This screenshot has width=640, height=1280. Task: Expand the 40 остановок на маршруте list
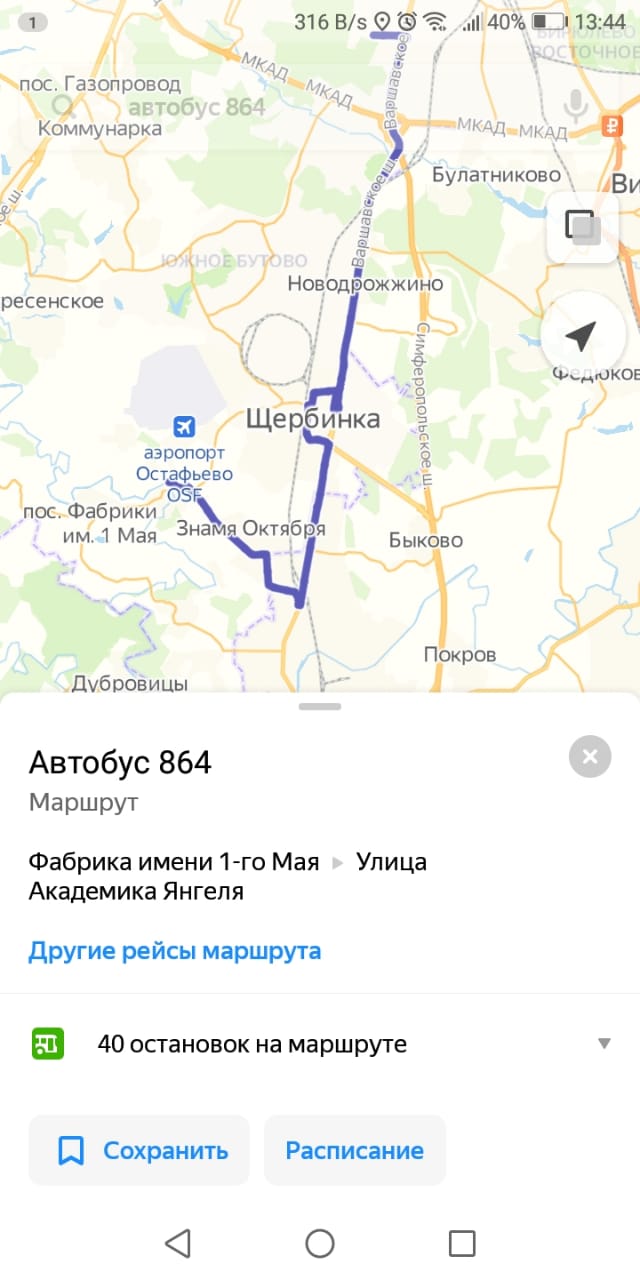603,1044
